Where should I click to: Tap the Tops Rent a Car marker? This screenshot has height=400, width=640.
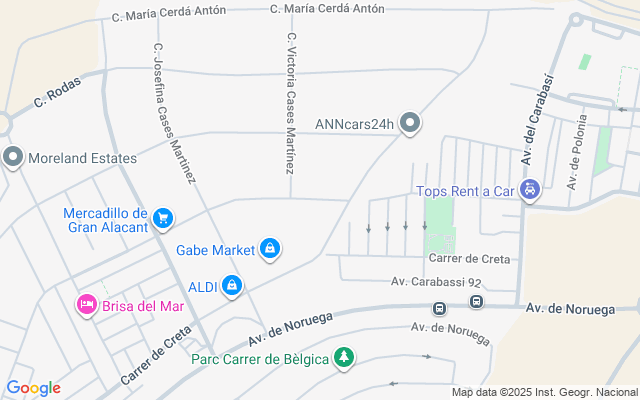pos(532,190)
